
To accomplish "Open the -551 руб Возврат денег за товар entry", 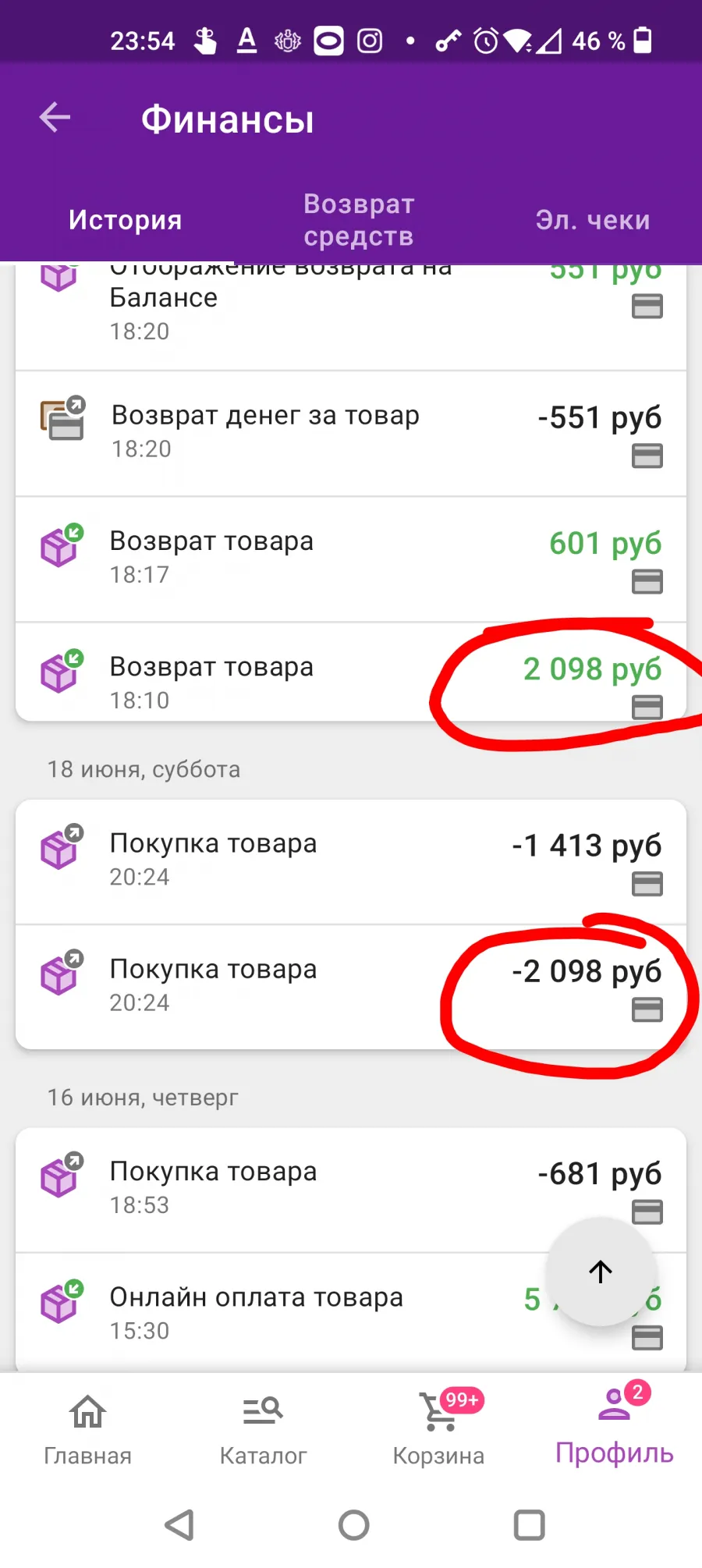I will 351,434.
